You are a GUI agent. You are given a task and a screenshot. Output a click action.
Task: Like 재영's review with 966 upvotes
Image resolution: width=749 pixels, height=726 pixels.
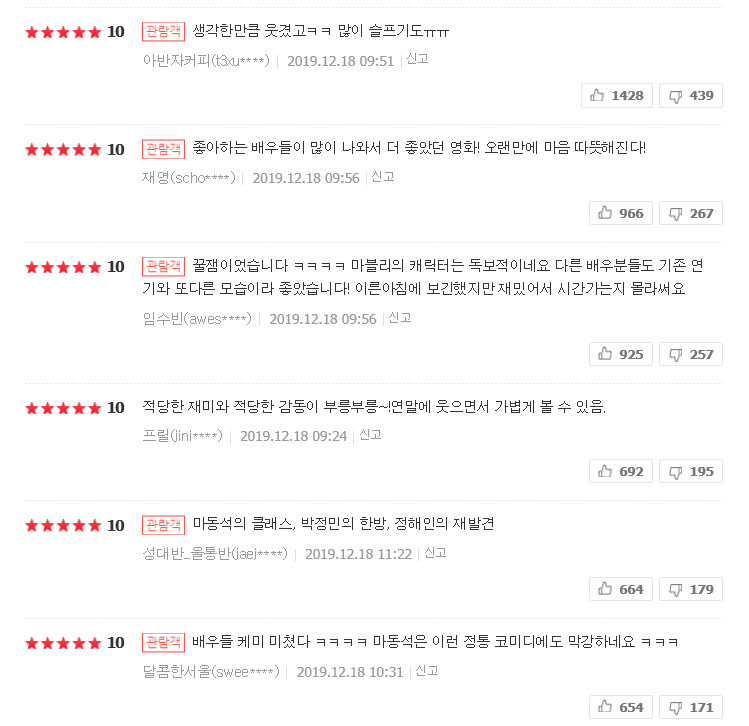(620, 213)
